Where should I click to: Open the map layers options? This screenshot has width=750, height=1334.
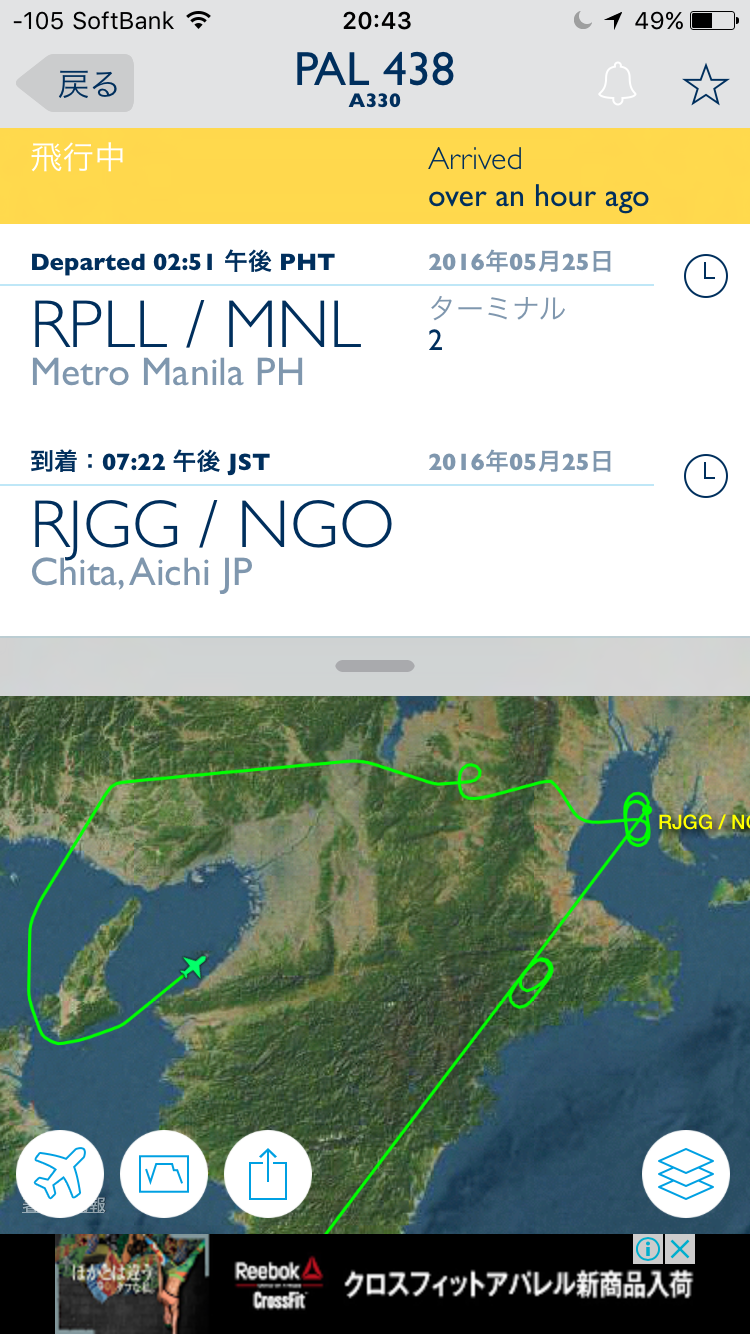pyautogui.click(x=686, y=1173)
